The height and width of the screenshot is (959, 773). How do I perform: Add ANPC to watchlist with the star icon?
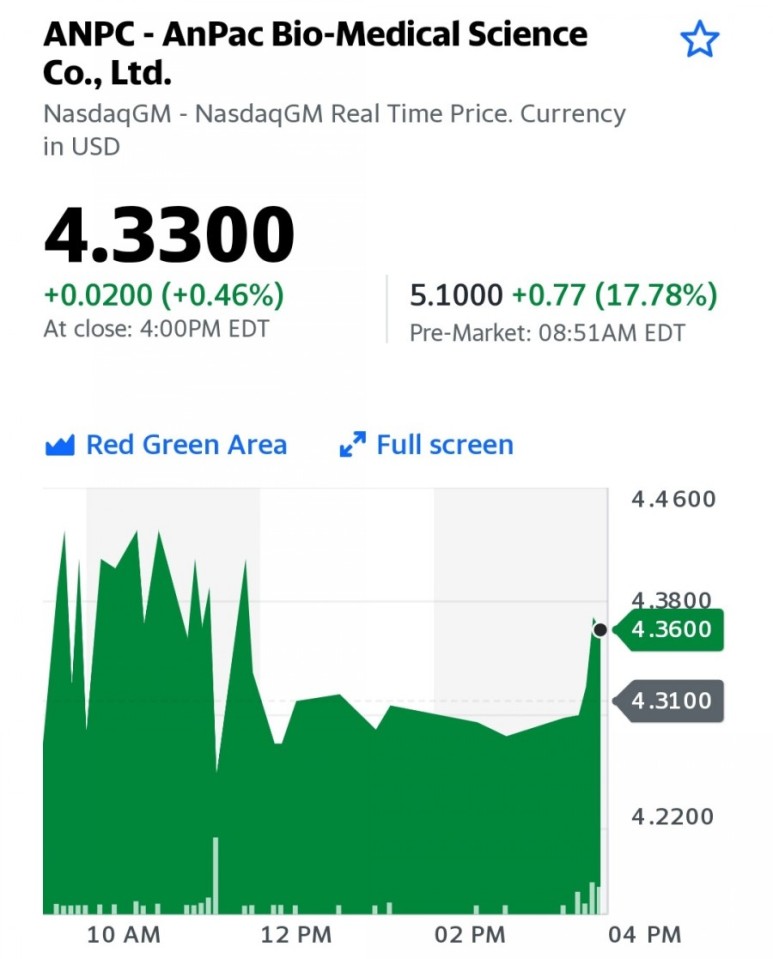click(x=700, y=39)
